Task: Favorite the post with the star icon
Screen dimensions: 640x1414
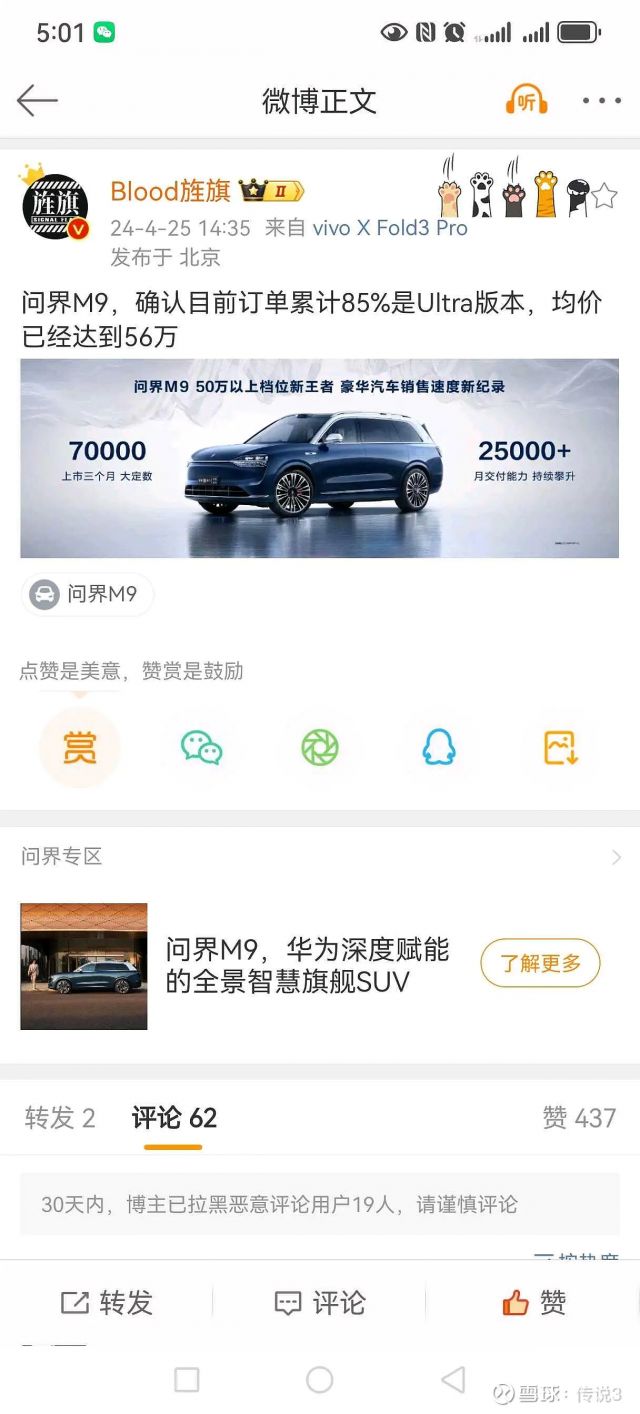Action: [604, 196]
